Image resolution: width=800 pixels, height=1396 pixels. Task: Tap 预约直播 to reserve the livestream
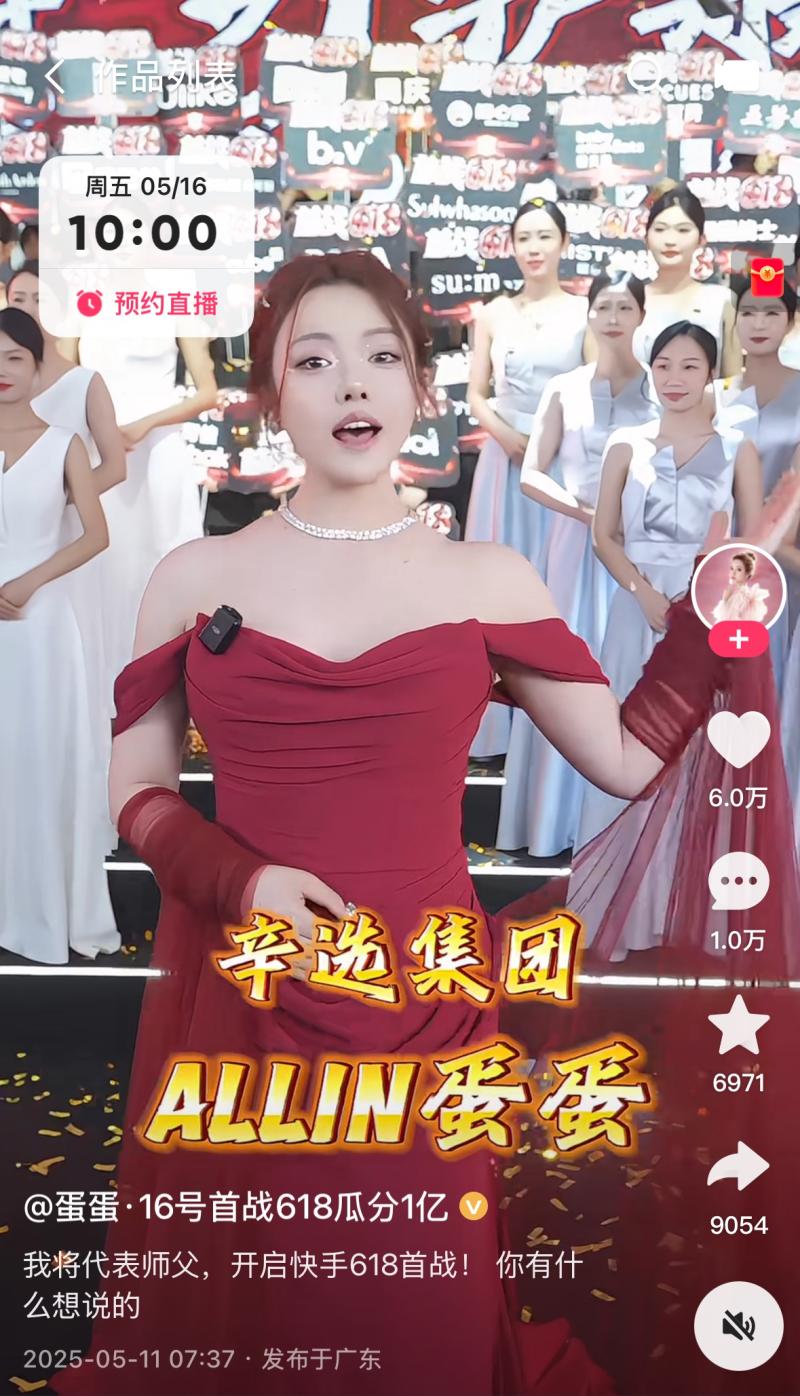147,303
